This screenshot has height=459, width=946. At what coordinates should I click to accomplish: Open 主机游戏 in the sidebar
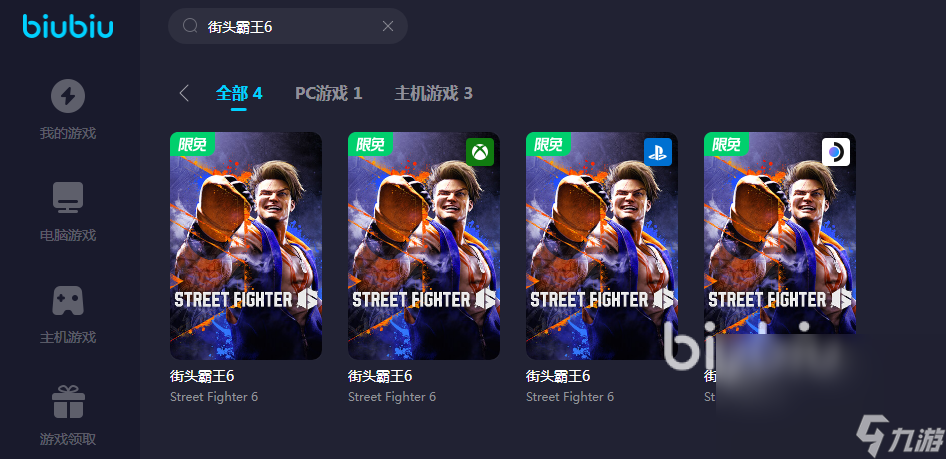tap(68, 314)
